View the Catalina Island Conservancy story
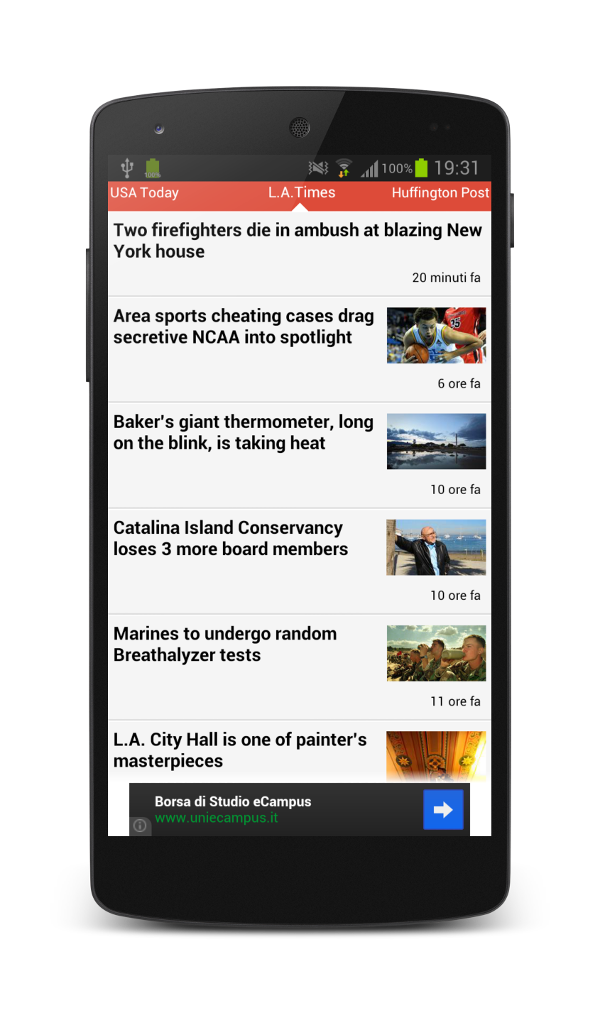Screen dimensions: 600x1014 pyautogui.click(x=231, y=539)
